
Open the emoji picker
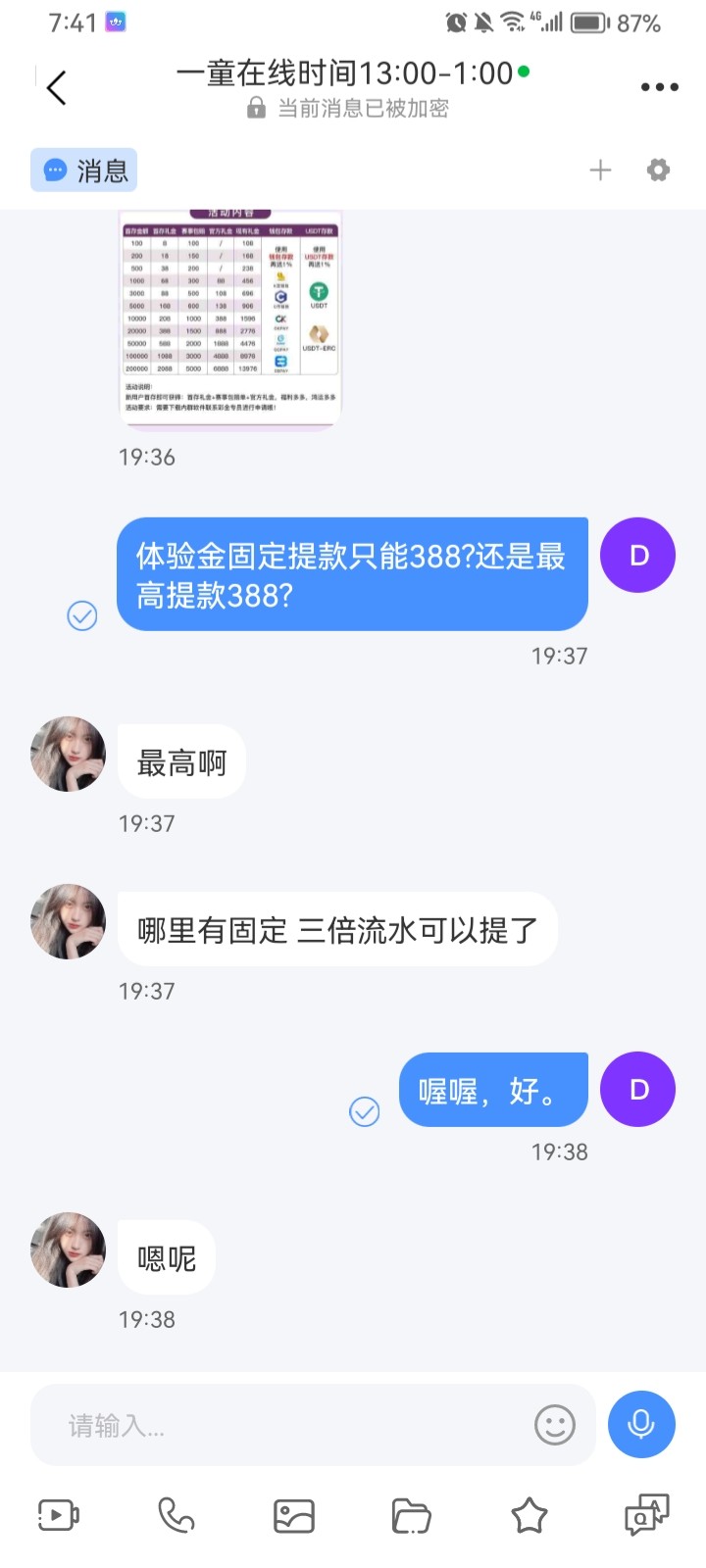pyautogui.click(x=554, y=1425)
